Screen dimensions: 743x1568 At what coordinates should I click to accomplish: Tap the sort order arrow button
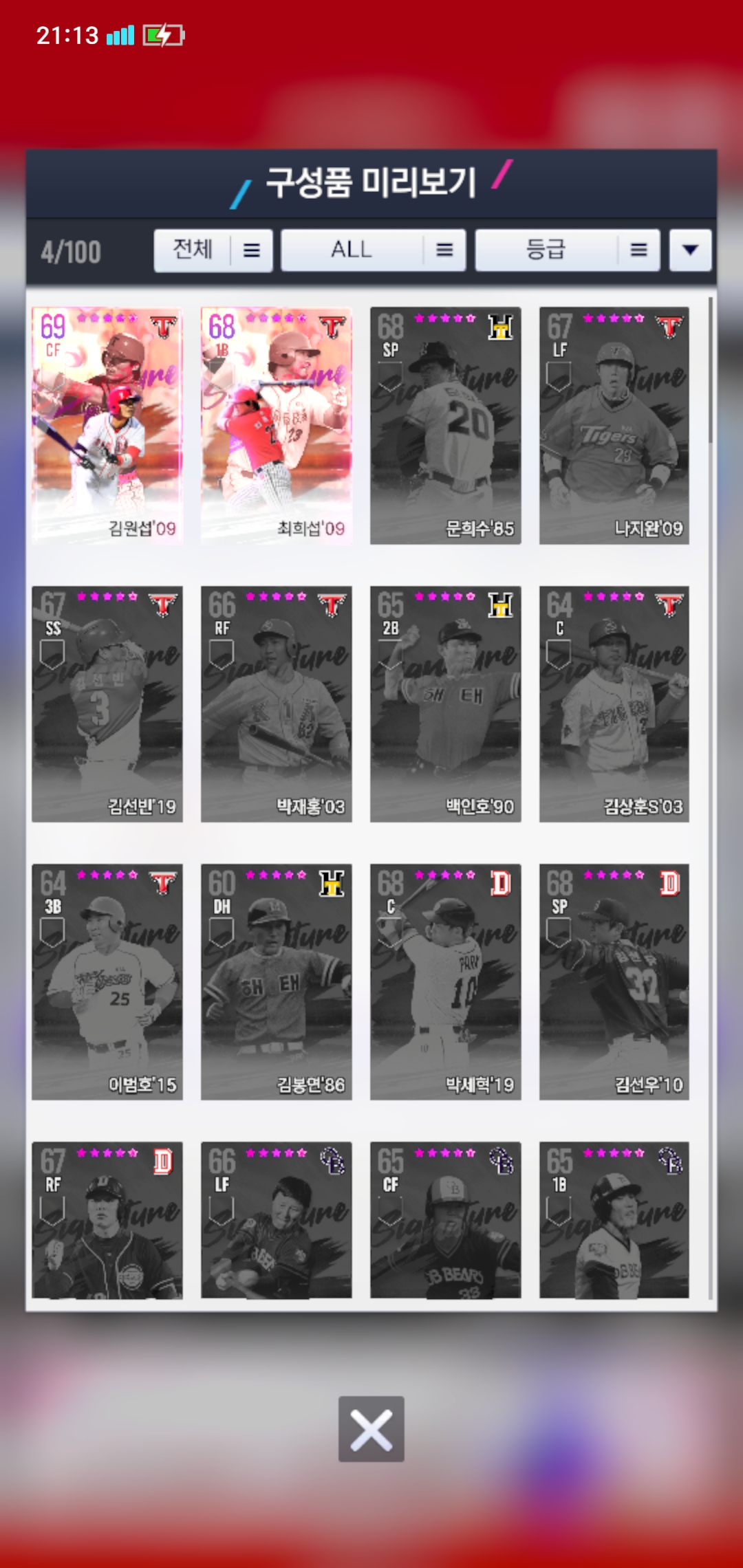690,250
